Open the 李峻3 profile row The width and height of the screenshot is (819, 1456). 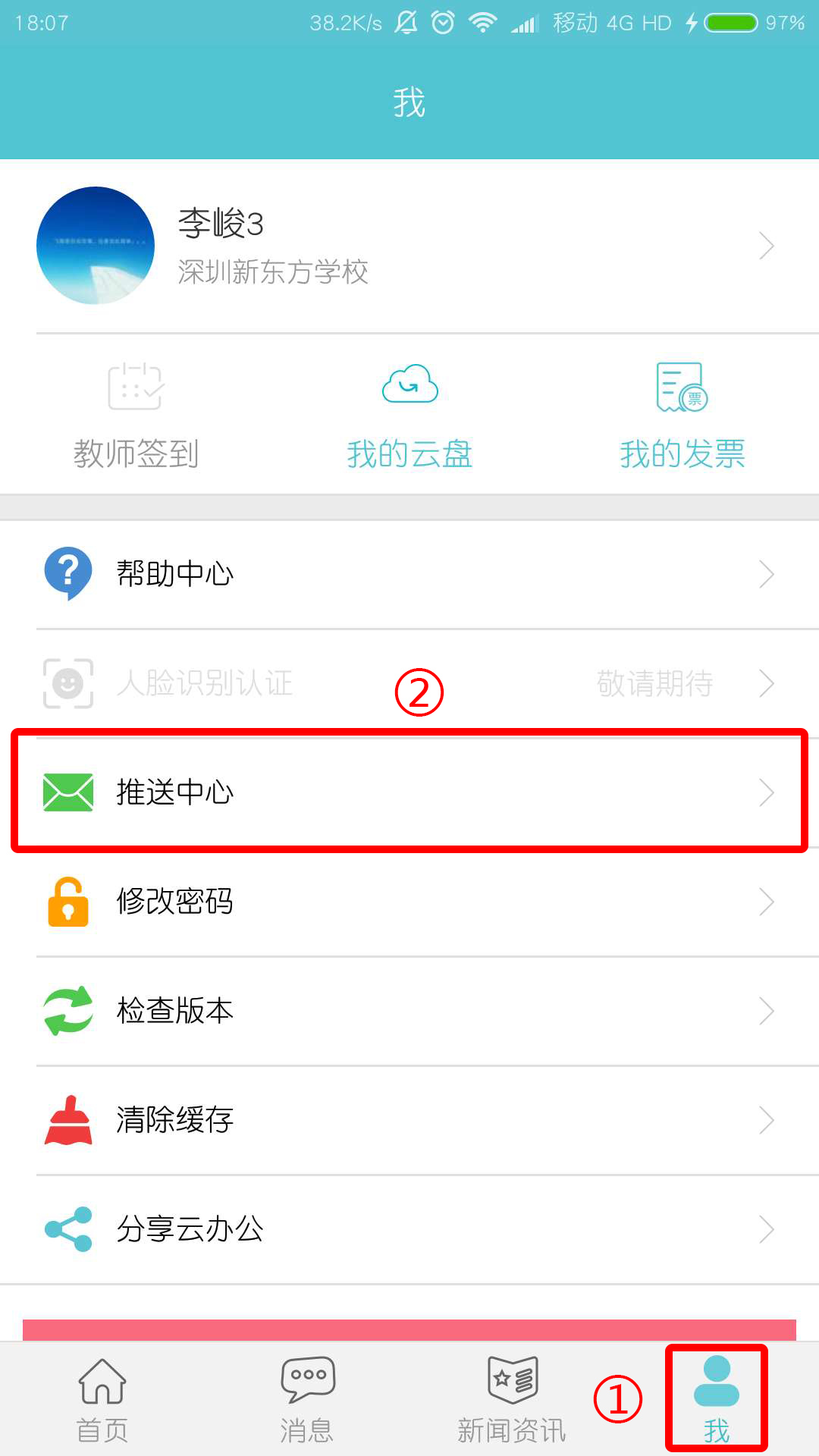pyautogui.click(x=409, y=246)
